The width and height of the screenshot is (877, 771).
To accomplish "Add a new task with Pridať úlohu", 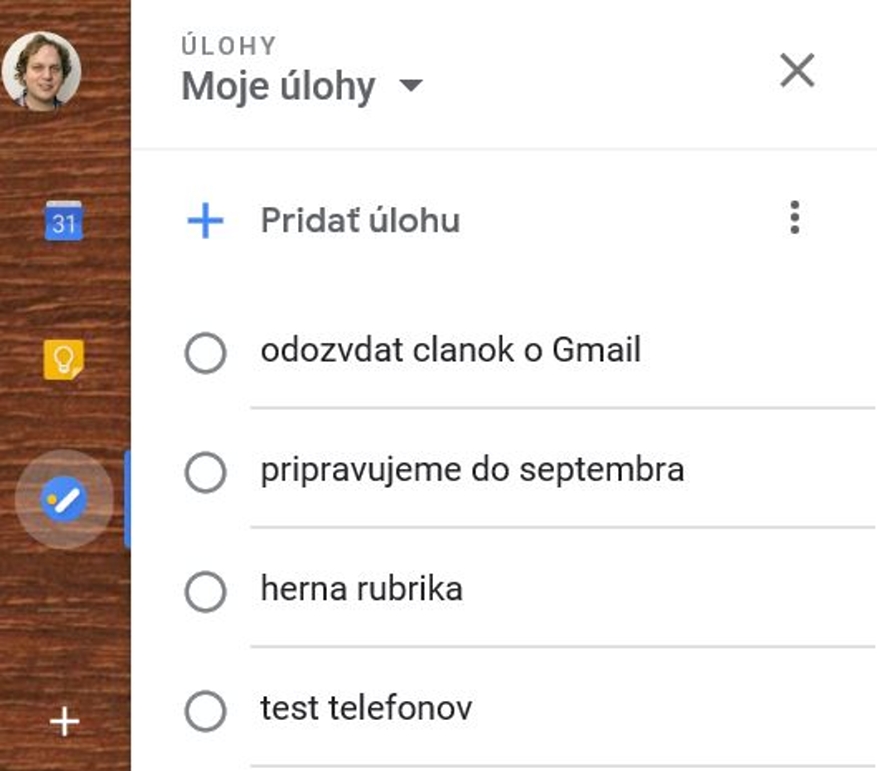I will [359, 220].
